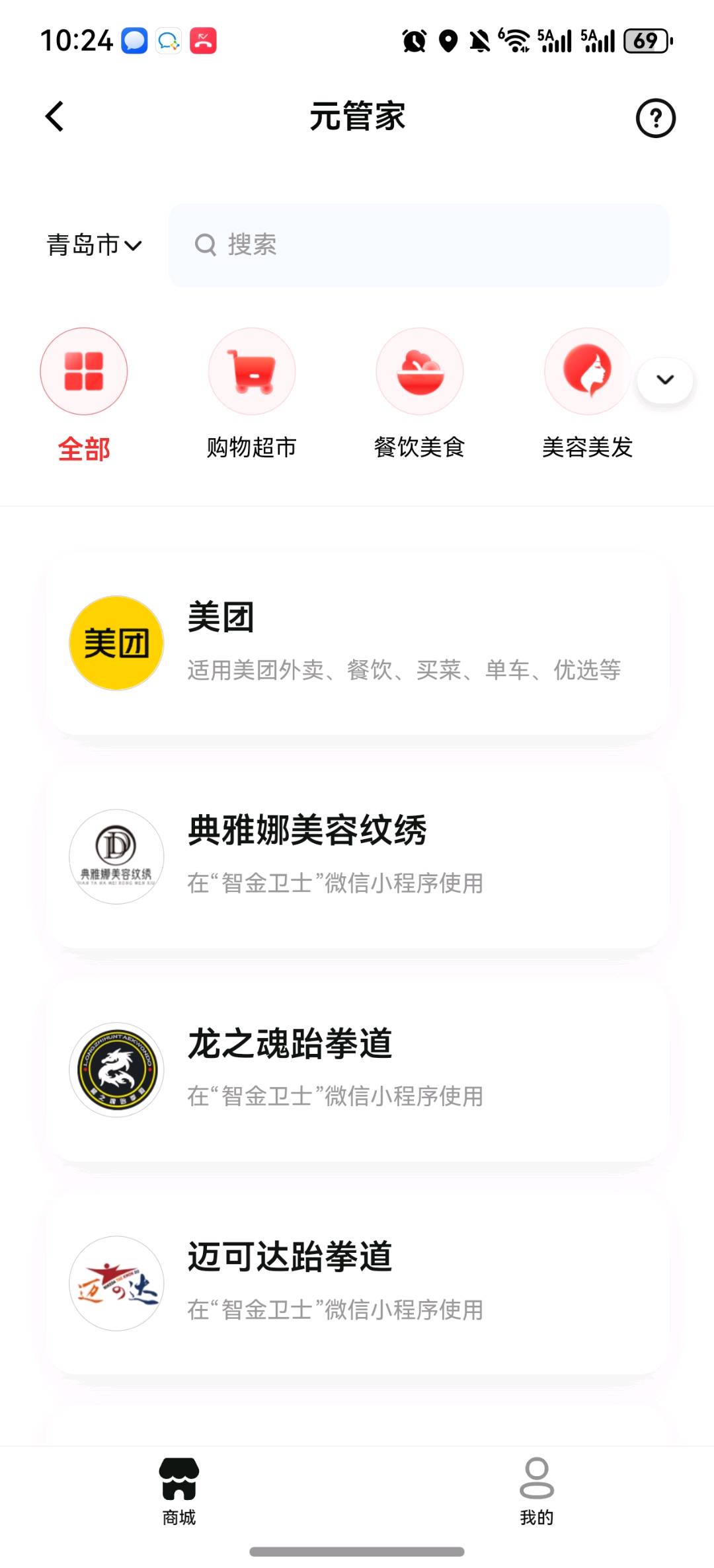Select the 餐饮美食 food category icon

click(x=420, y=371)
